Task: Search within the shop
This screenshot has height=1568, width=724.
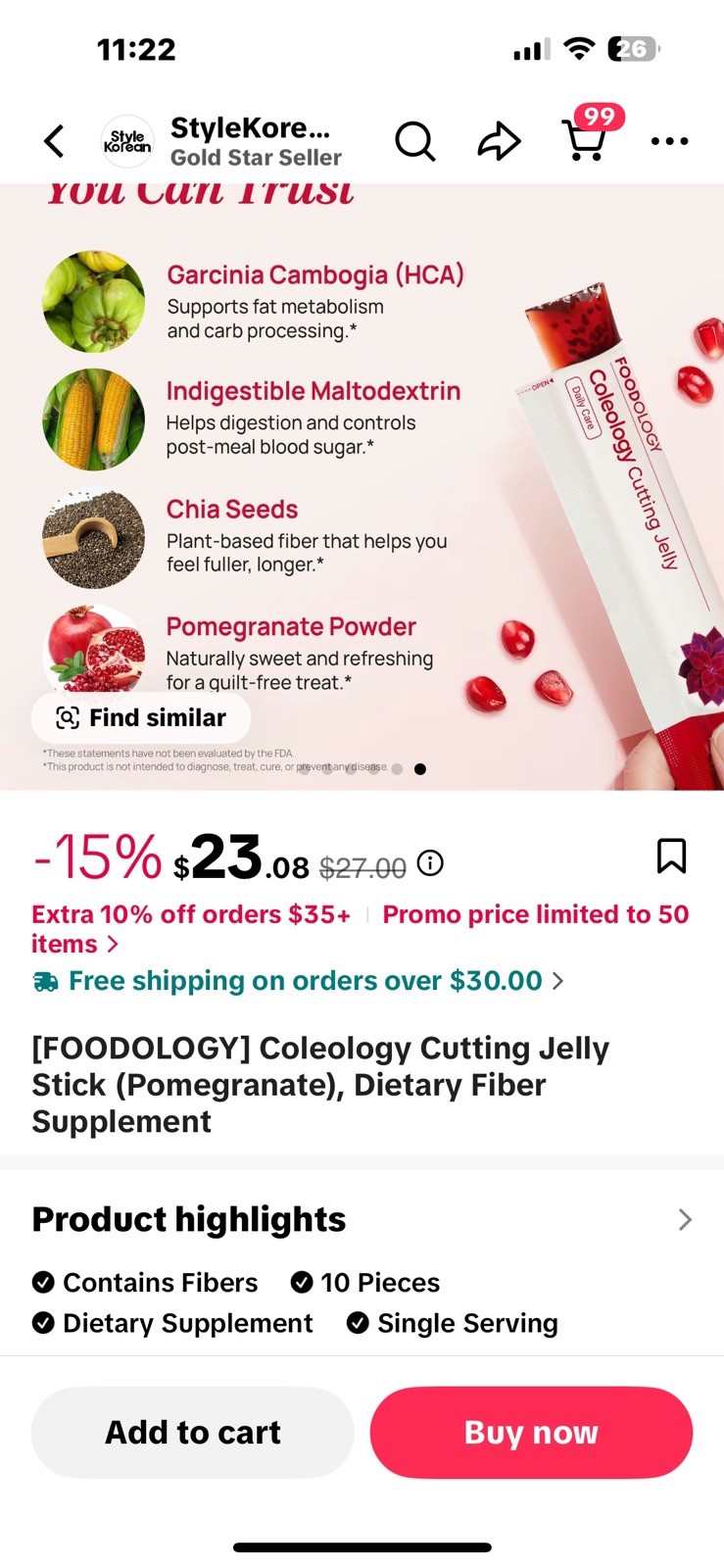Action: point(414,141)
